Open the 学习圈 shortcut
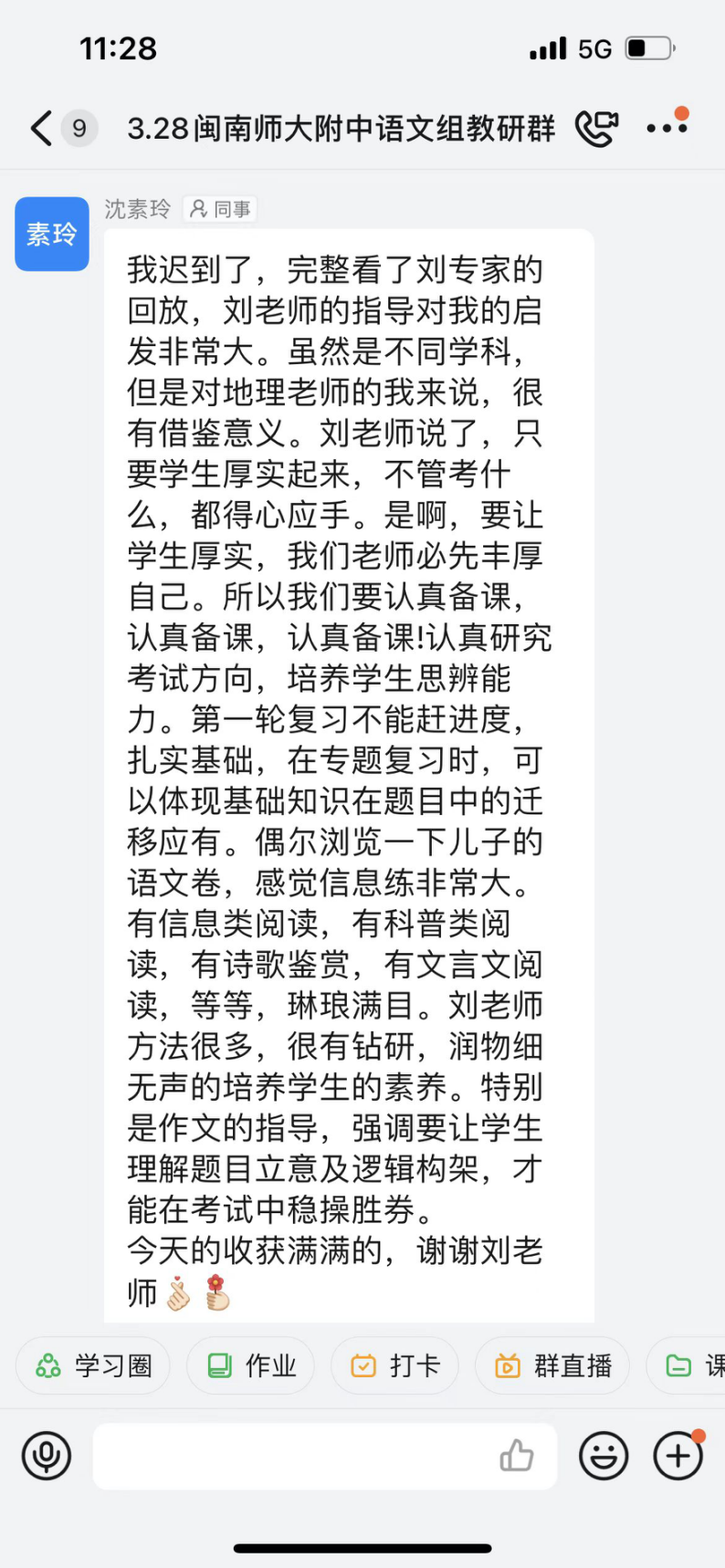The height and width of the screenshot is (1568, 725). point(93,1365)
